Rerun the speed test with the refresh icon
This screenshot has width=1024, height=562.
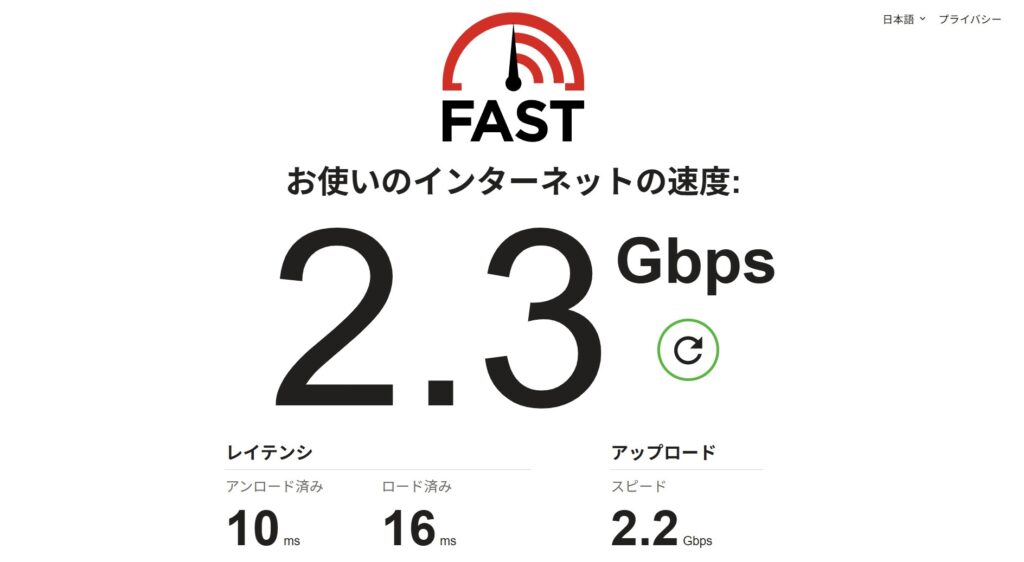coord(688,349)
